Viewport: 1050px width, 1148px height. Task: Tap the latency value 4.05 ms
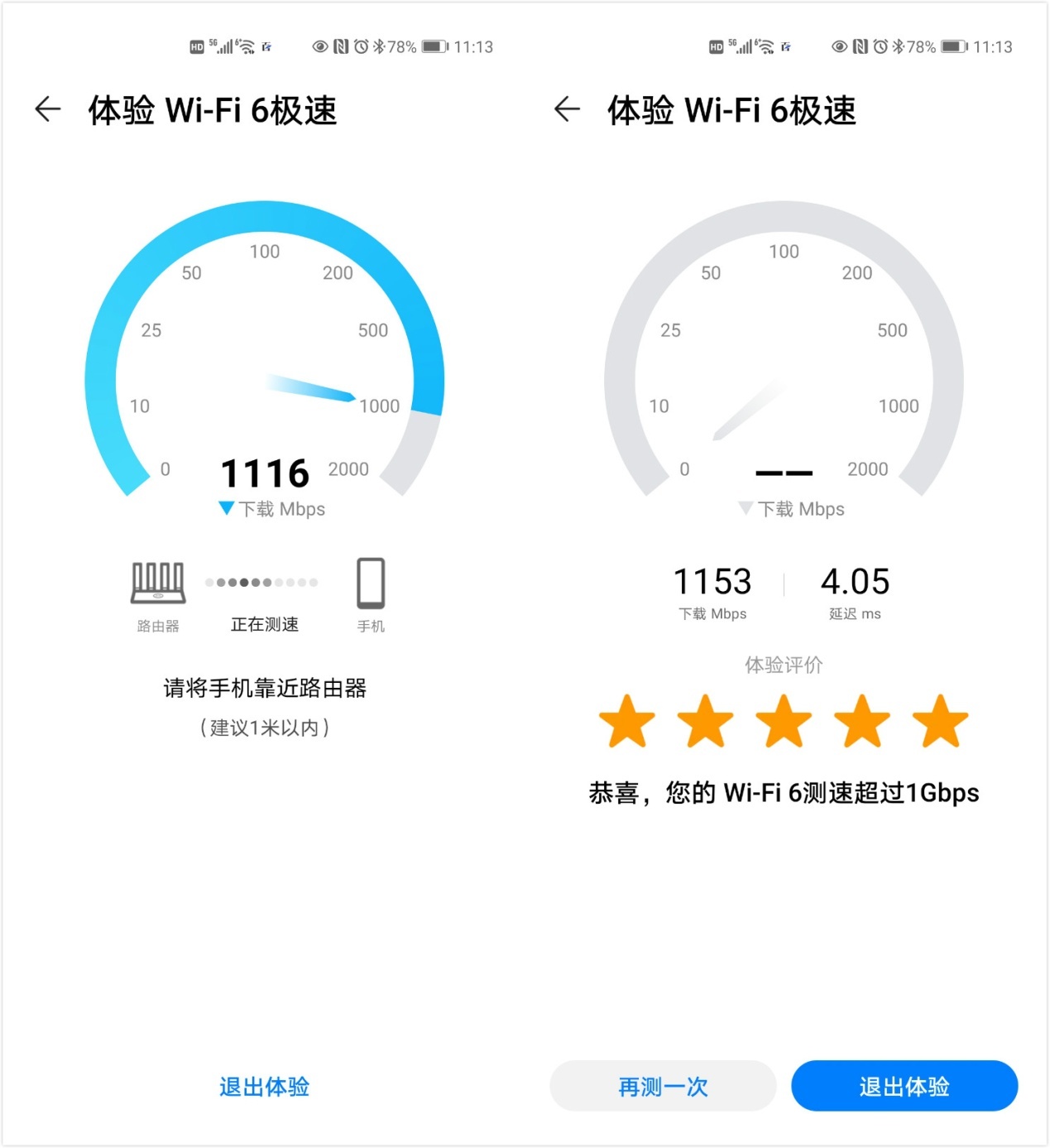click(856, 582)
